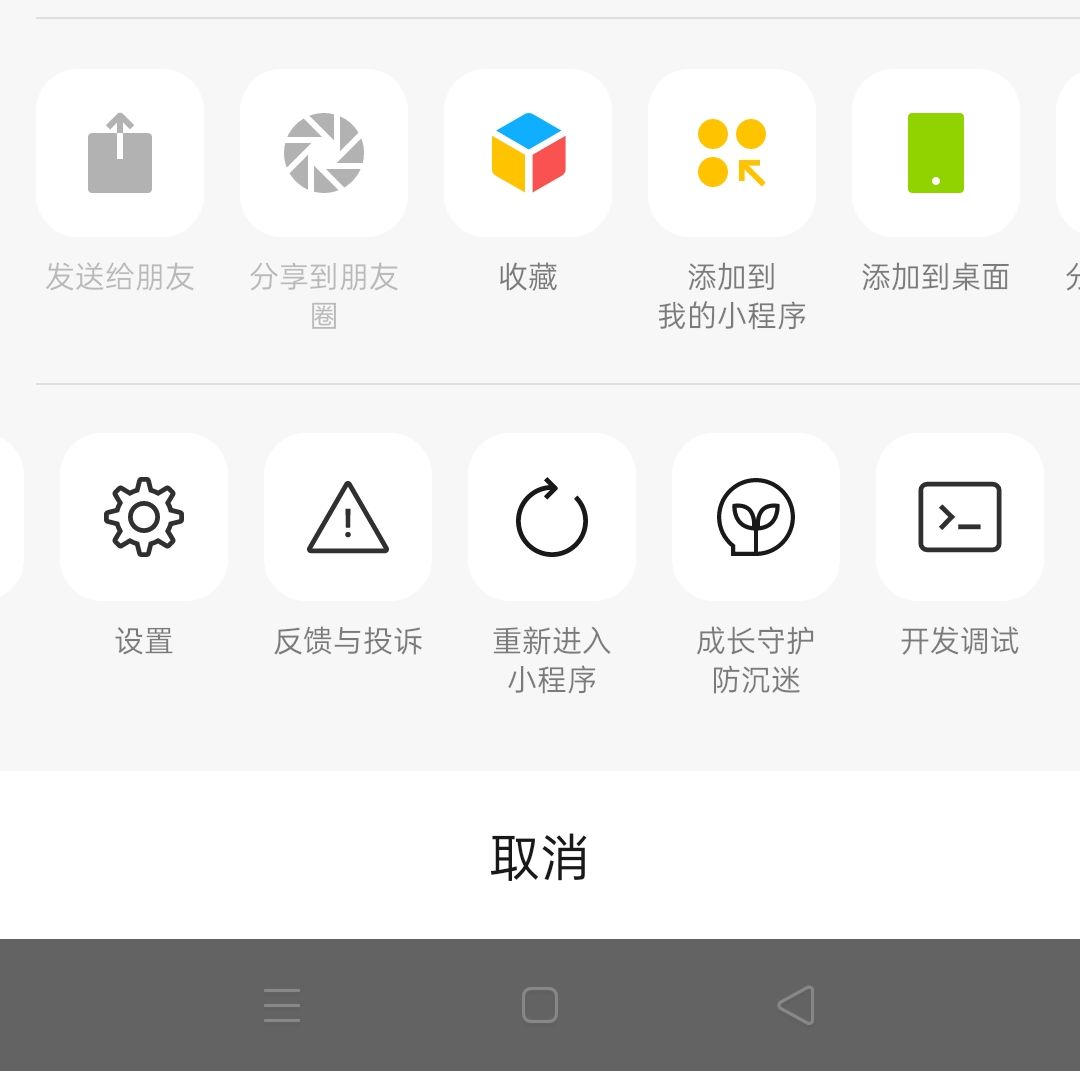The width and height of the screenshot is (1080, 1071).
Task: Open 成长守护 防沉迷
Action: tap(756, 517)
